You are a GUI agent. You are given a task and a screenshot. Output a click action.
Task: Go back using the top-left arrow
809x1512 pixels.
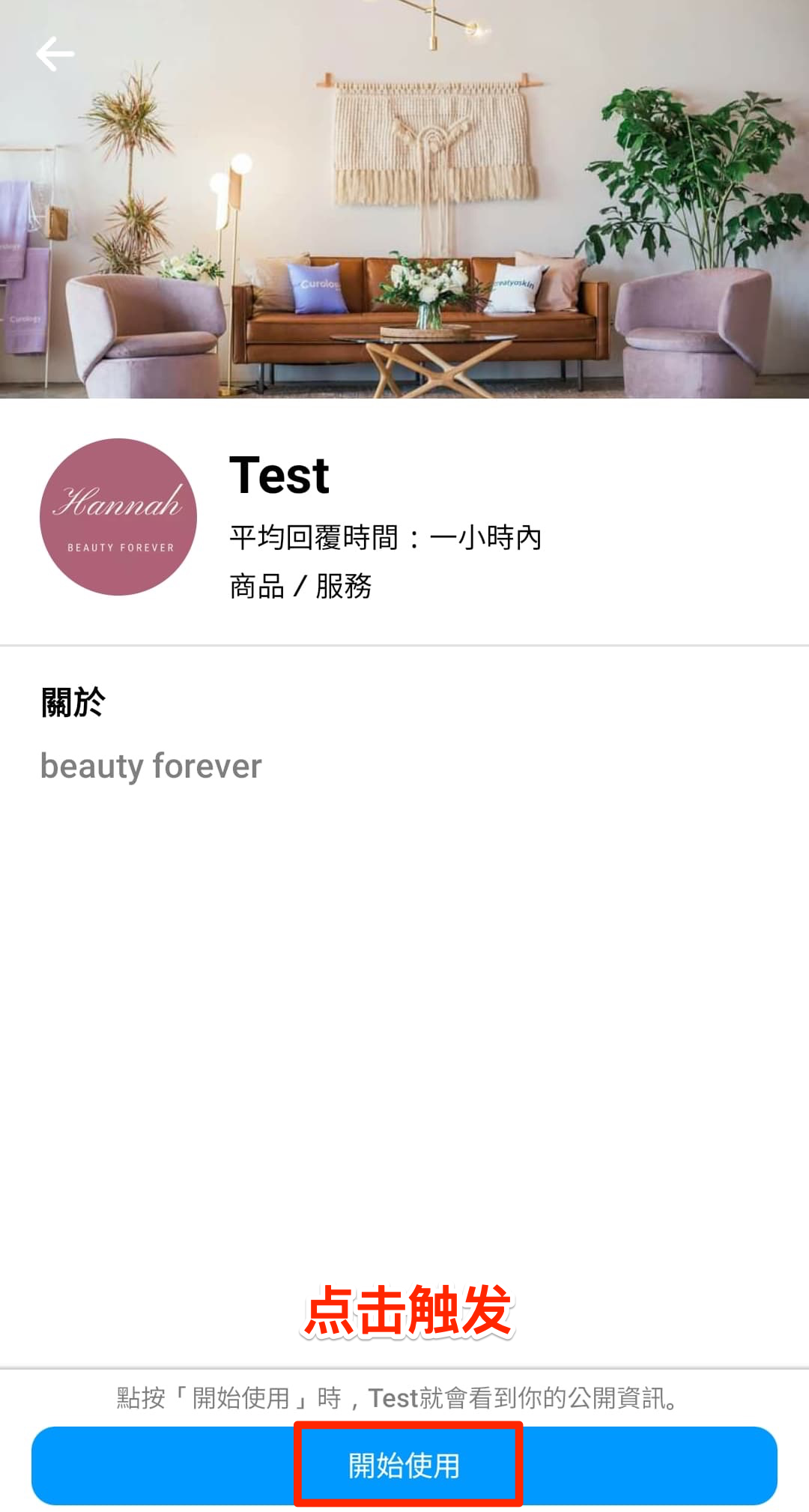point(55,54)
